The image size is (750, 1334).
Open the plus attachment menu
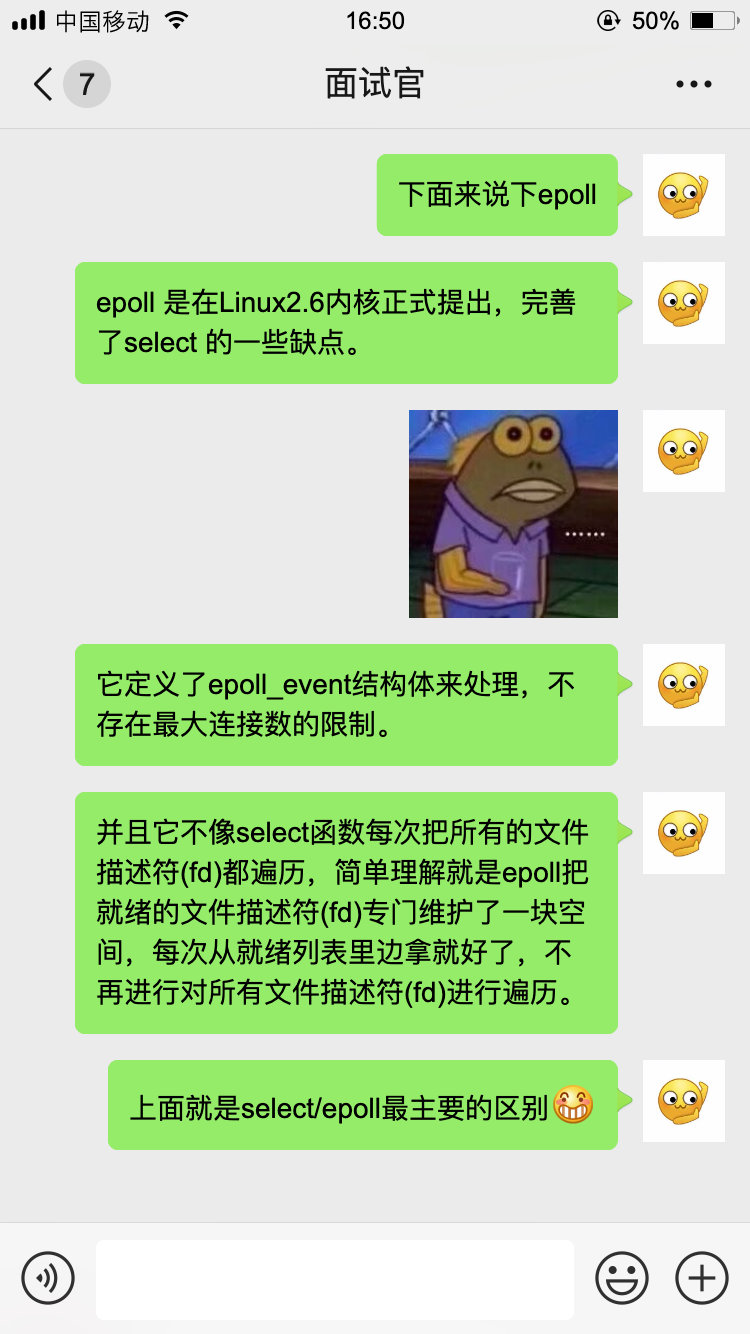click(702, 1278)
